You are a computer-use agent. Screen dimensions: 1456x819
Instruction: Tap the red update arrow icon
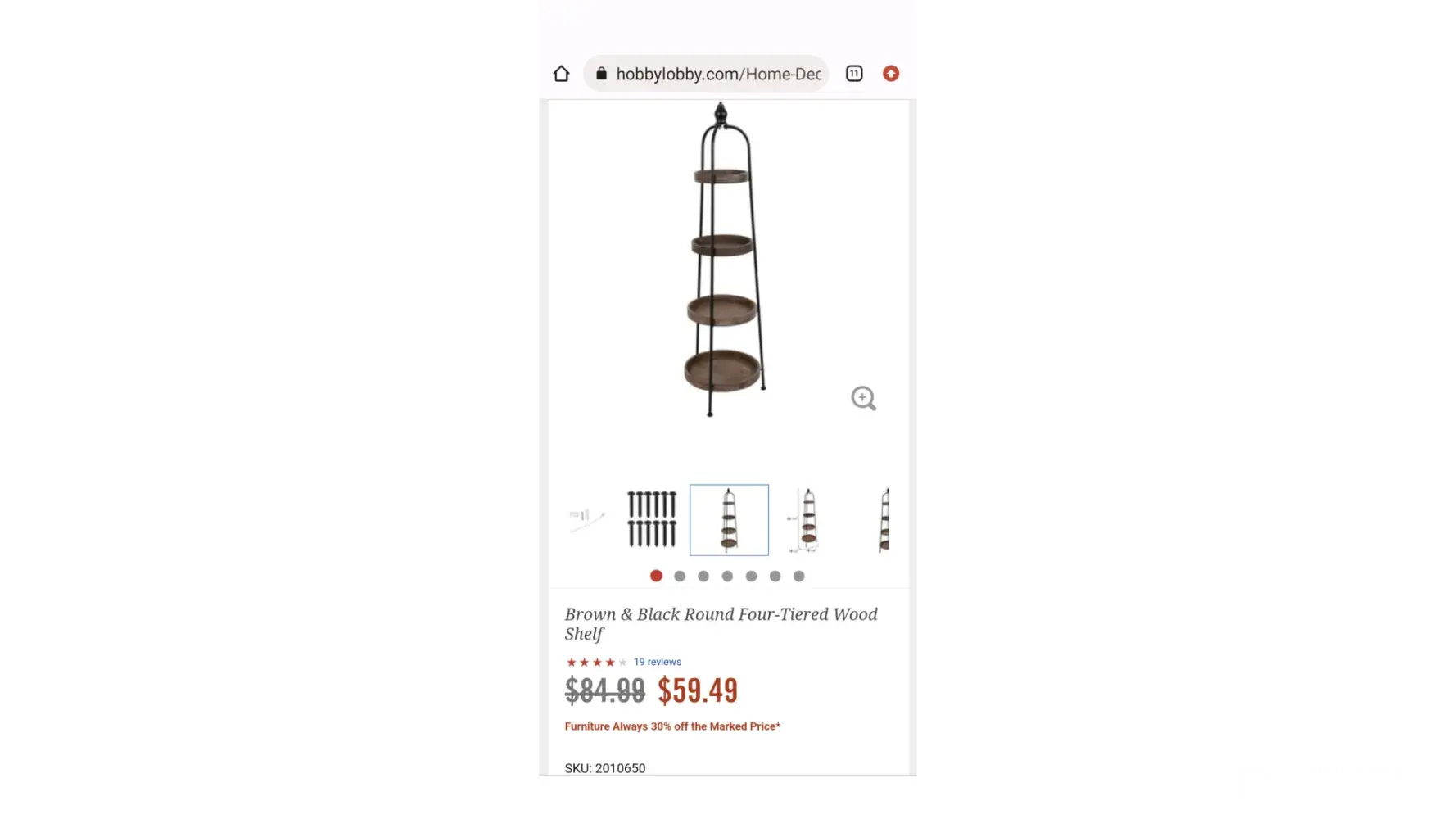tap(891, 74)
